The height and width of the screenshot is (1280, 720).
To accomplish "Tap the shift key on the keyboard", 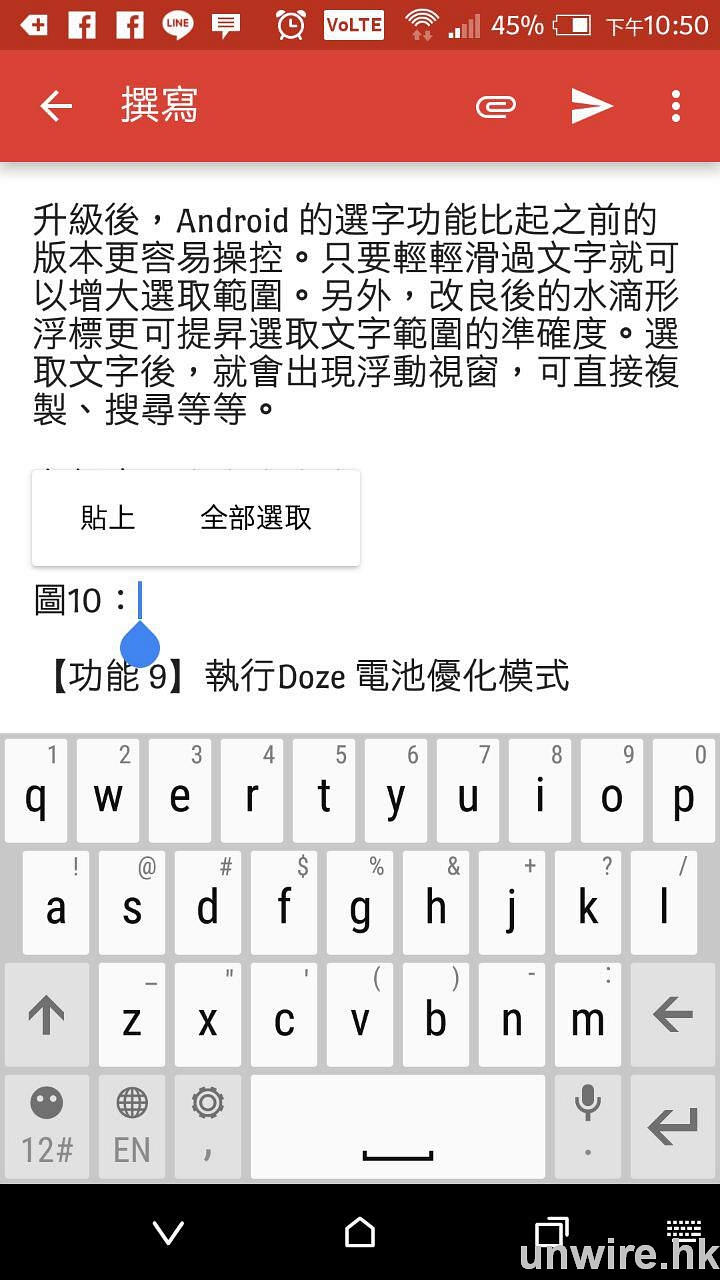I will [x=46, y=1016].
